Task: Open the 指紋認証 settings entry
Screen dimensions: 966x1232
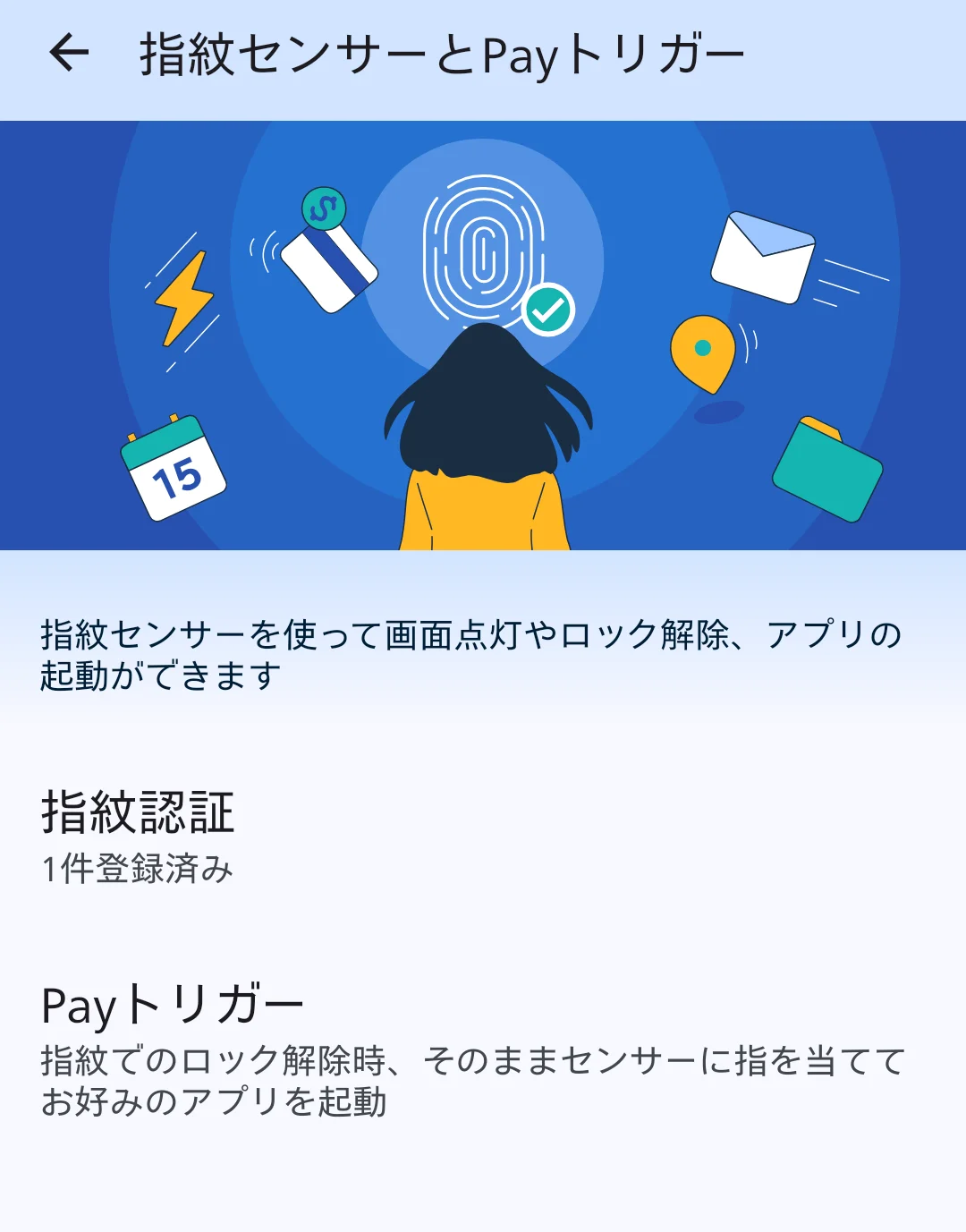Action: [x=483, y=832]
